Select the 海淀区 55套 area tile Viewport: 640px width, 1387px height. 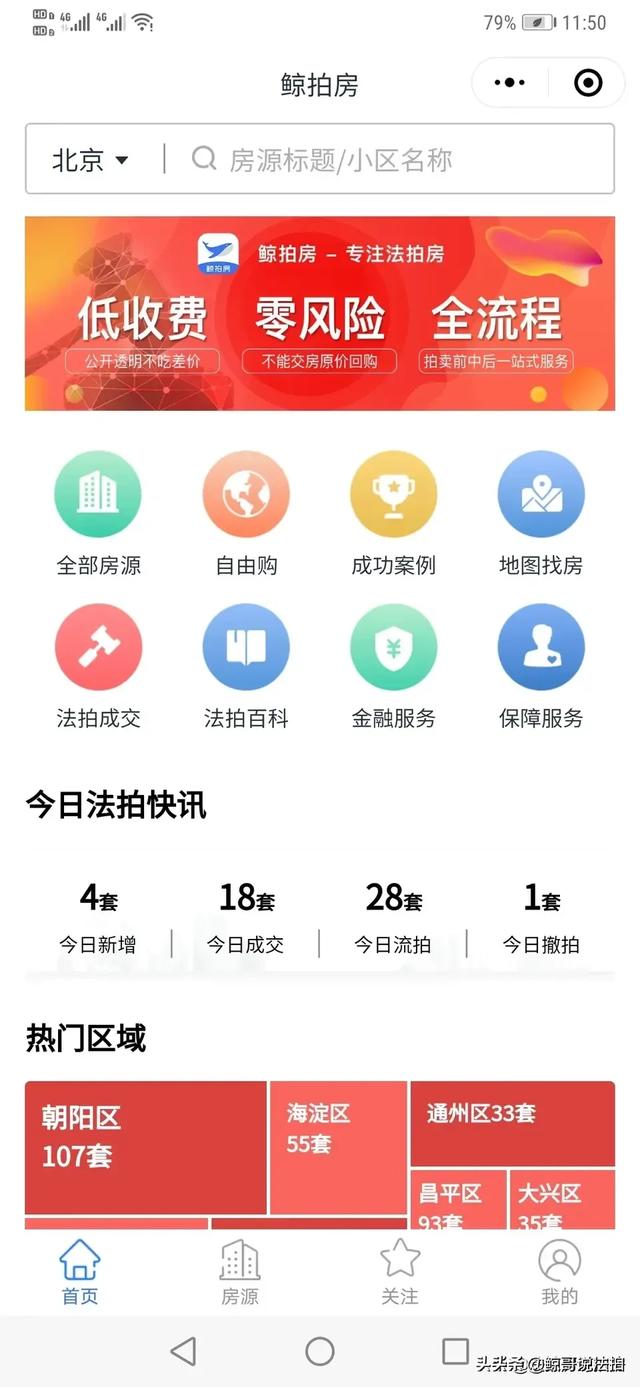pyautogui.click(x=338, y=1145)
